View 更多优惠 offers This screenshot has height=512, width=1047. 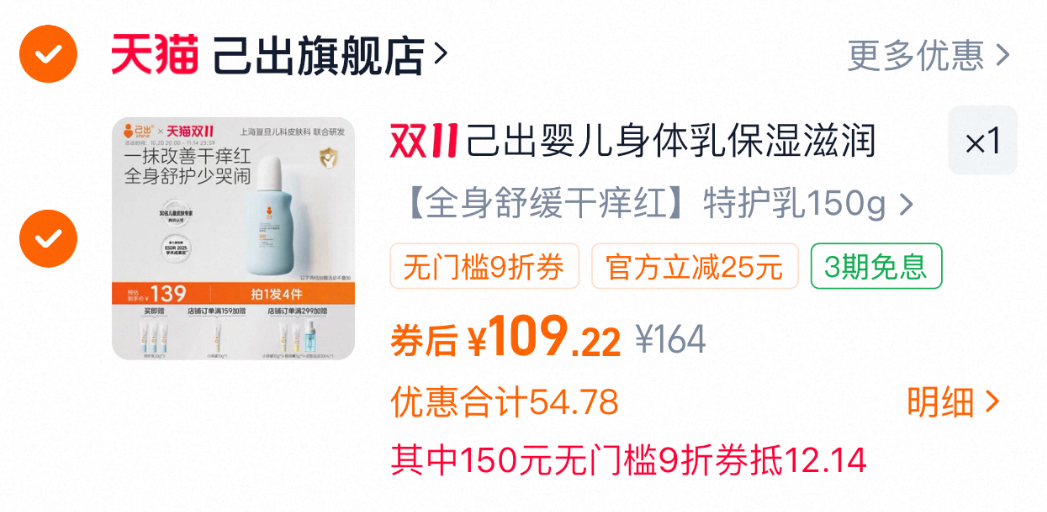(928, 56)
